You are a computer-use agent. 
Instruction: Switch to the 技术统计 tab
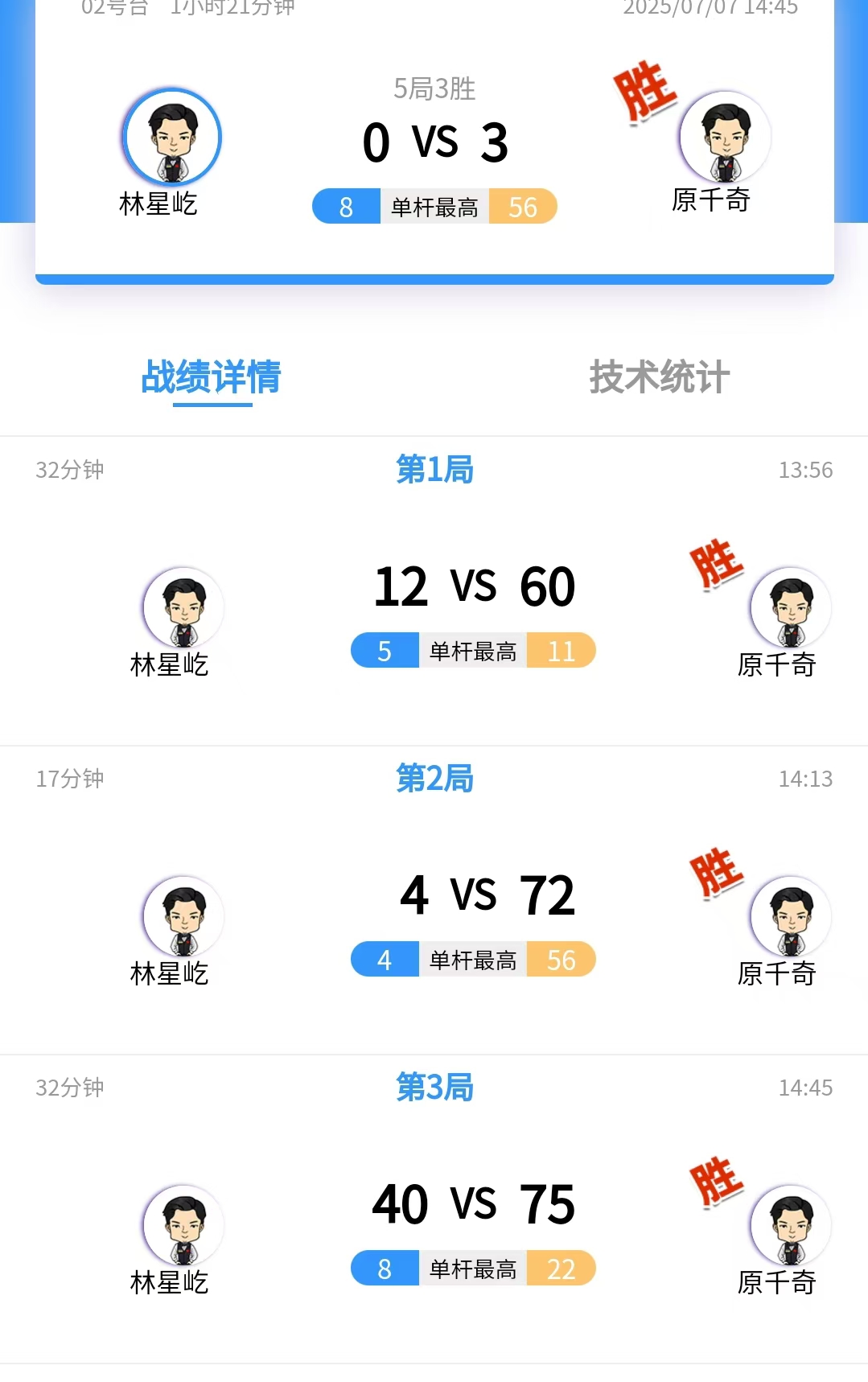click(659, 376)
